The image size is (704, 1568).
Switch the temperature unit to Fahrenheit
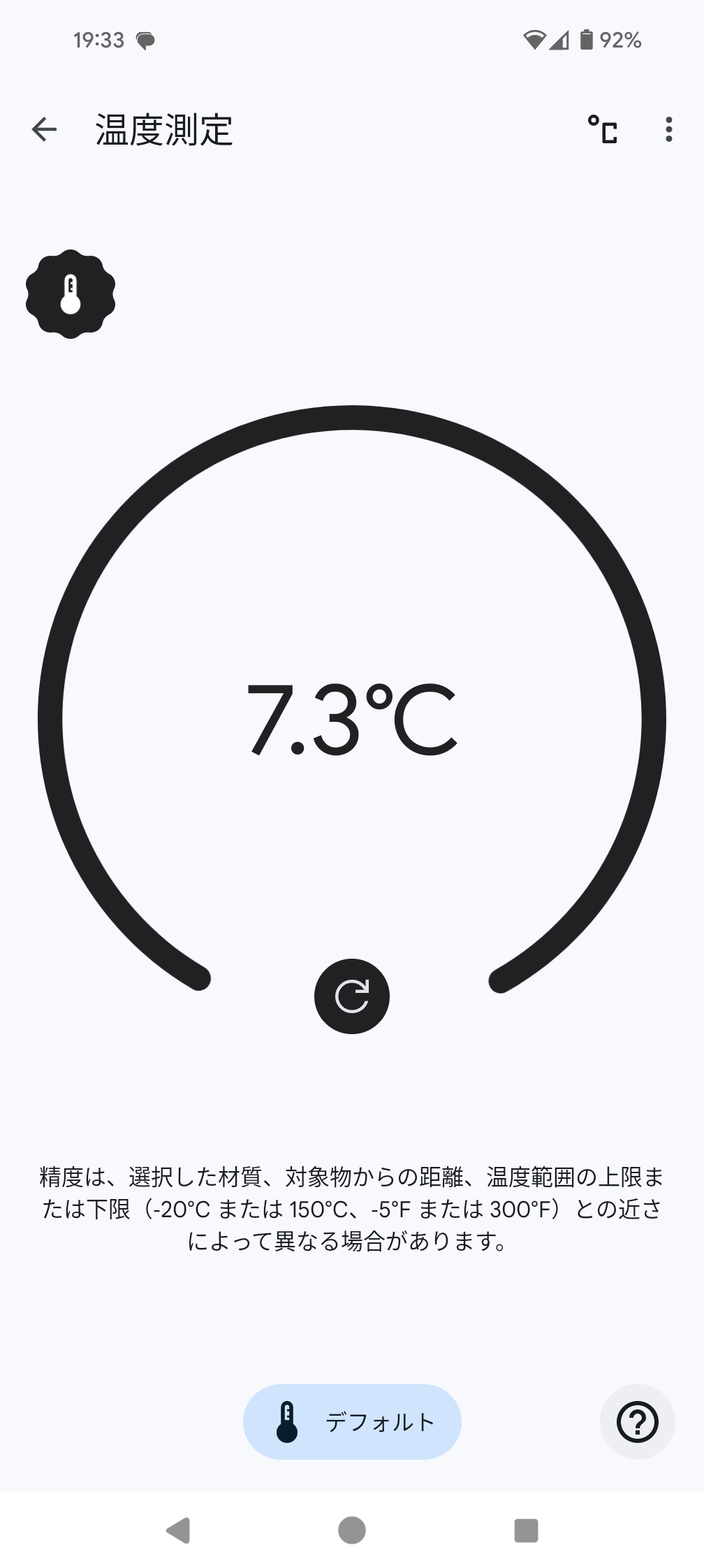click(602, 130)
